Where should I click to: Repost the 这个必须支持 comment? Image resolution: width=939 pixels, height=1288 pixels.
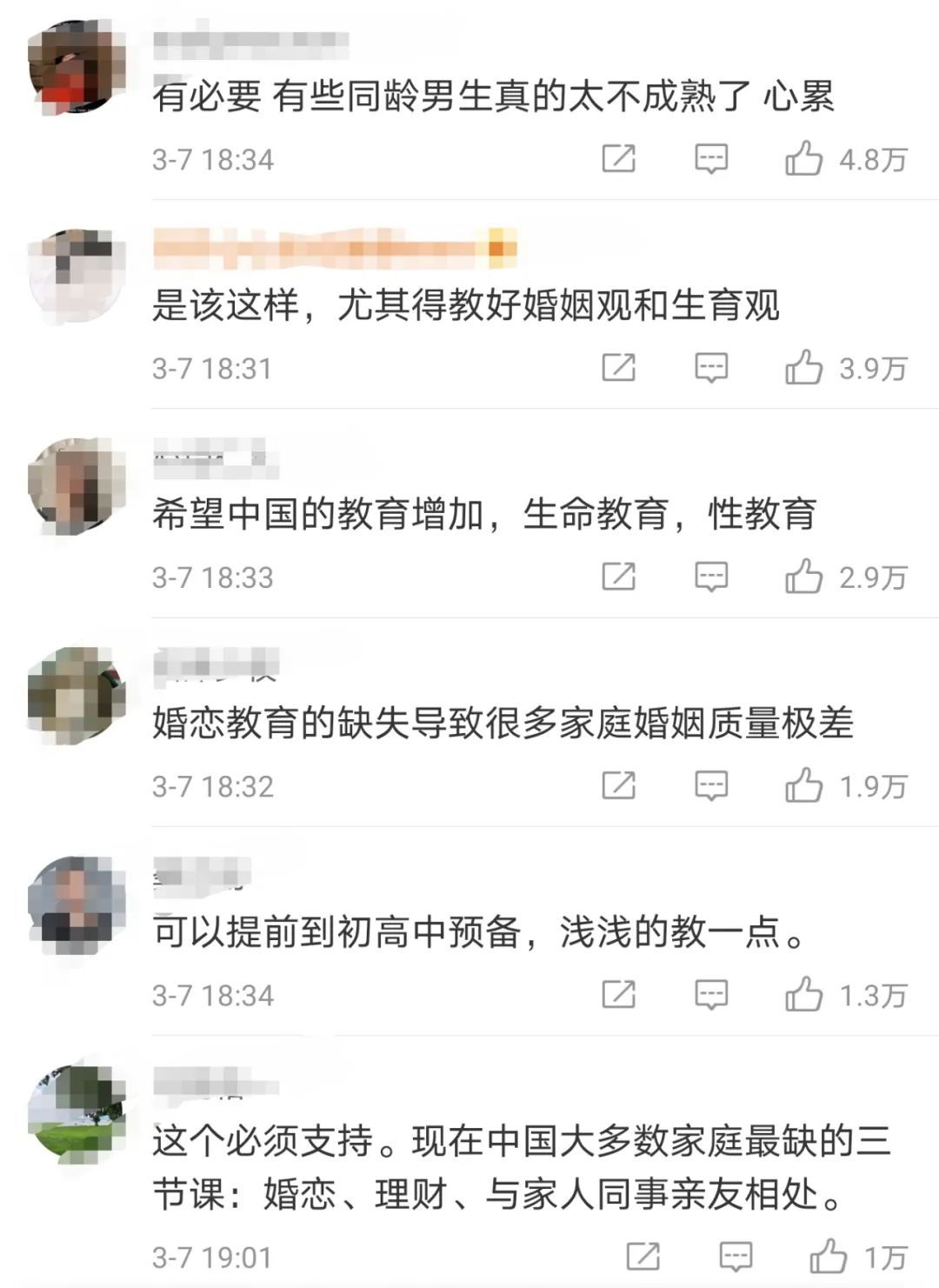tap(643, 1257)
